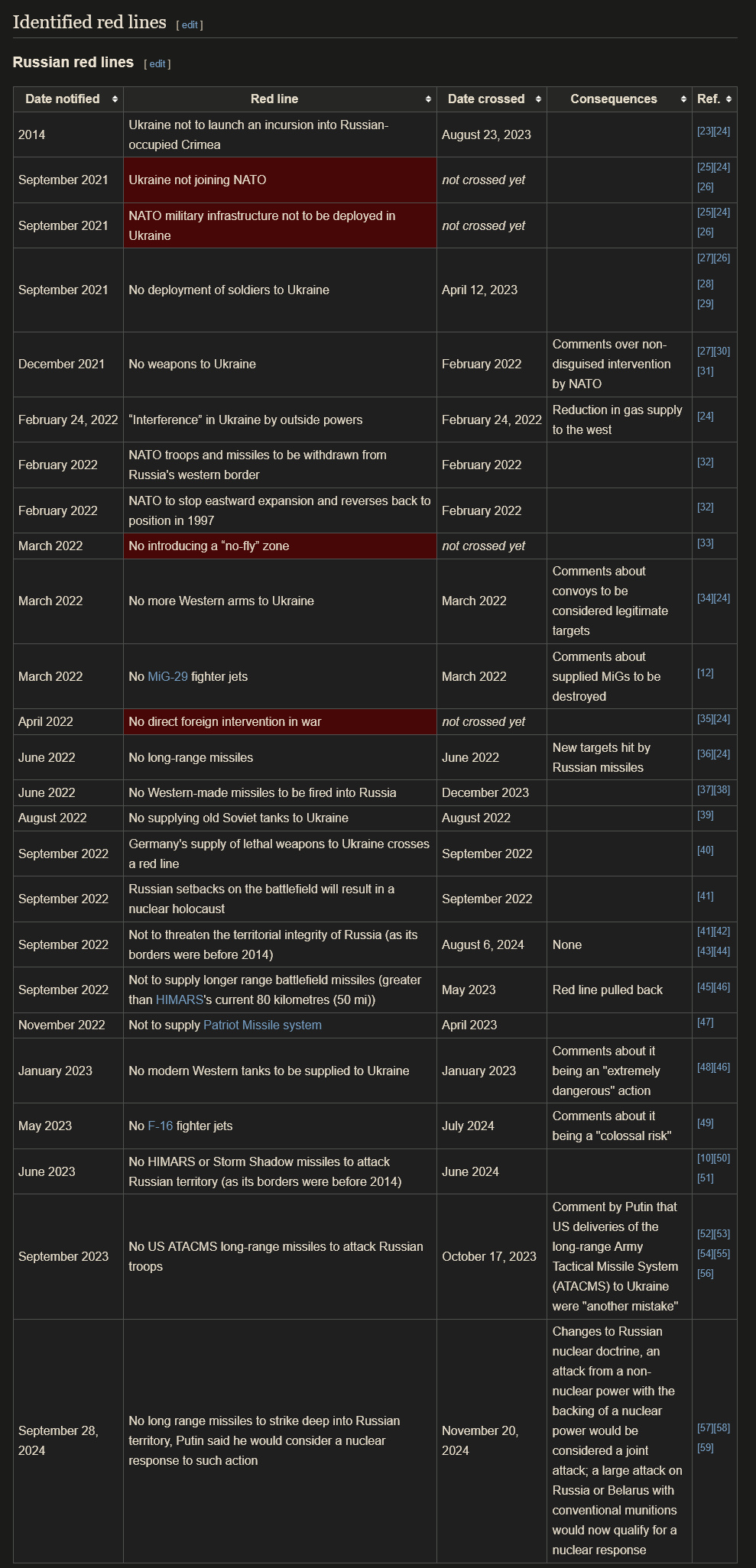This screenshot has width=756, height=1568.
Task: Open reference [47] in Patriot row
Action: pyautogui.click(x=705, y=1022)
